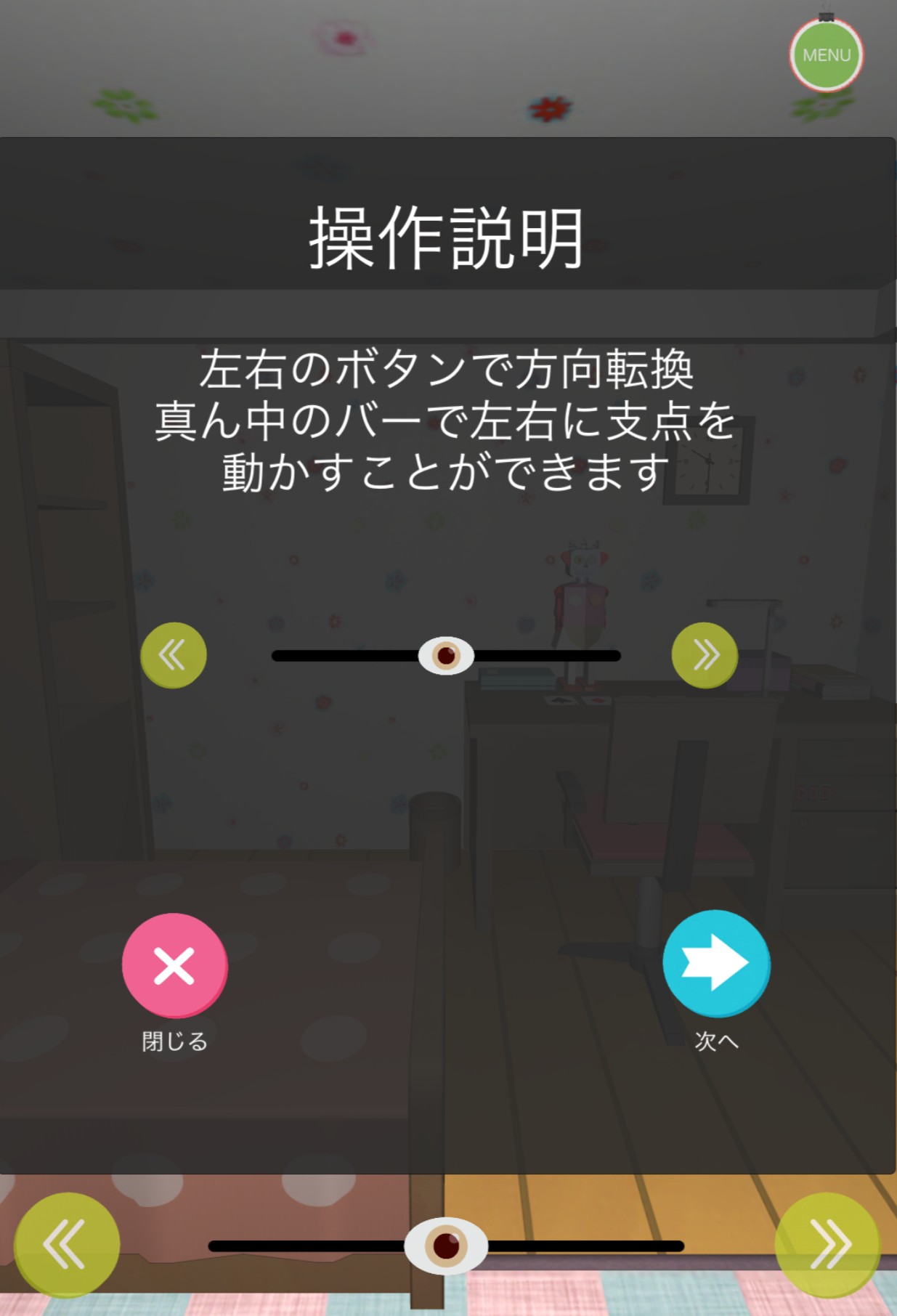Tap the large turn-right arrow outside the tutorial panel
Image resolution: width=897 pixels, height=1316 pixels.
(x=827, y=1244)
